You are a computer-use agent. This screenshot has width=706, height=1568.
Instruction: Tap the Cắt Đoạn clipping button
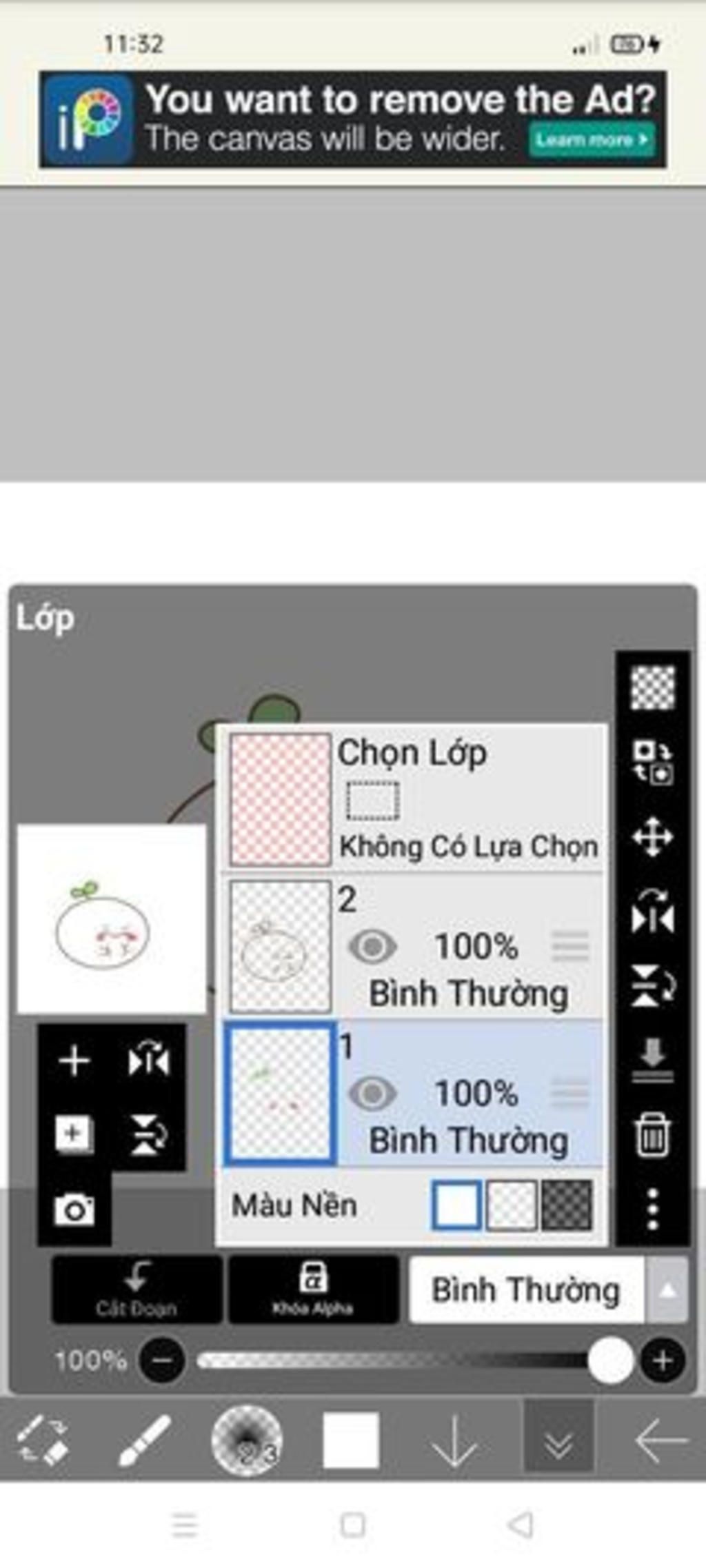(x=137, y=1289)
